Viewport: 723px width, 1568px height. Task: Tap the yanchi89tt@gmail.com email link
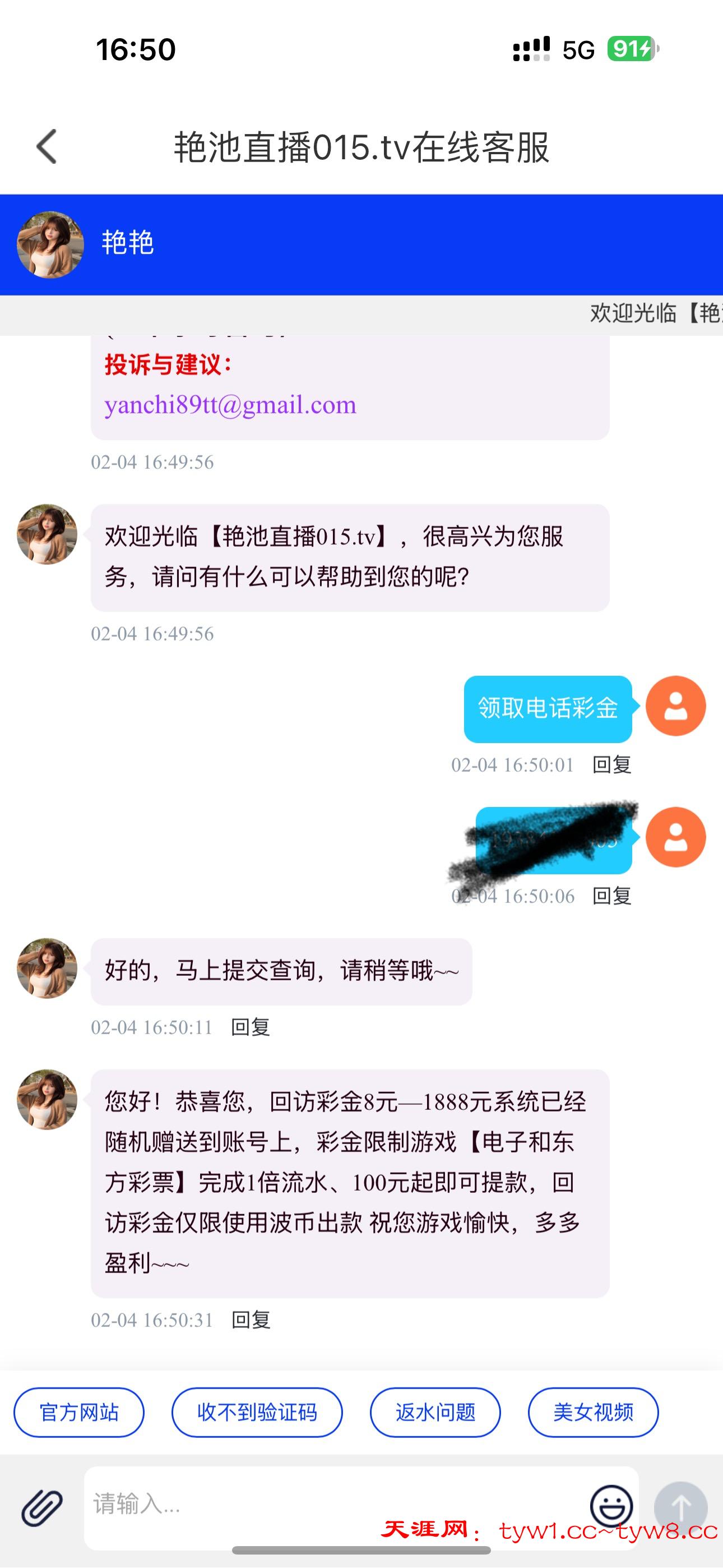[x=230, y=405]
